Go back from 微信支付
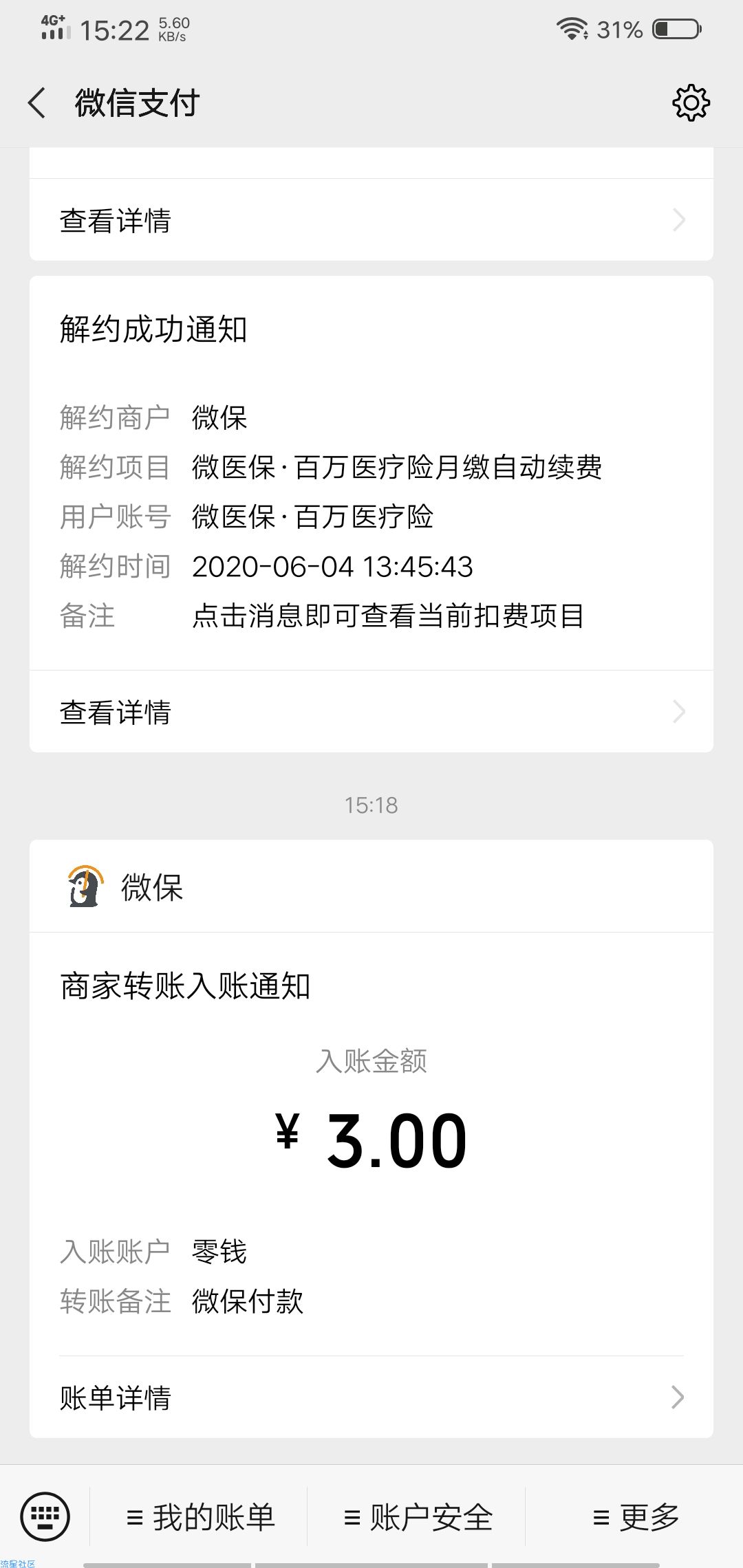The image size is (743, 1568). [x=37, y=103]
